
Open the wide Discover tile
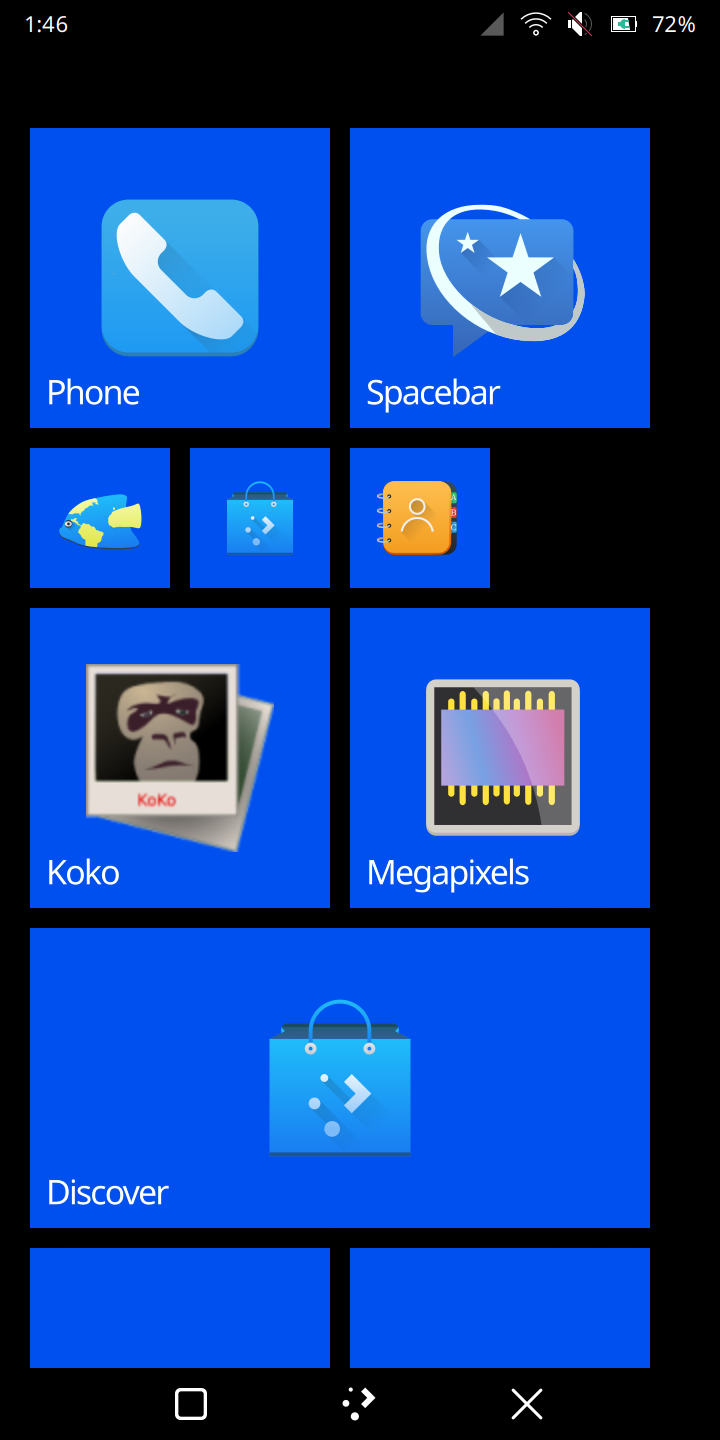pyautogui.click(x=340, y=1078)
